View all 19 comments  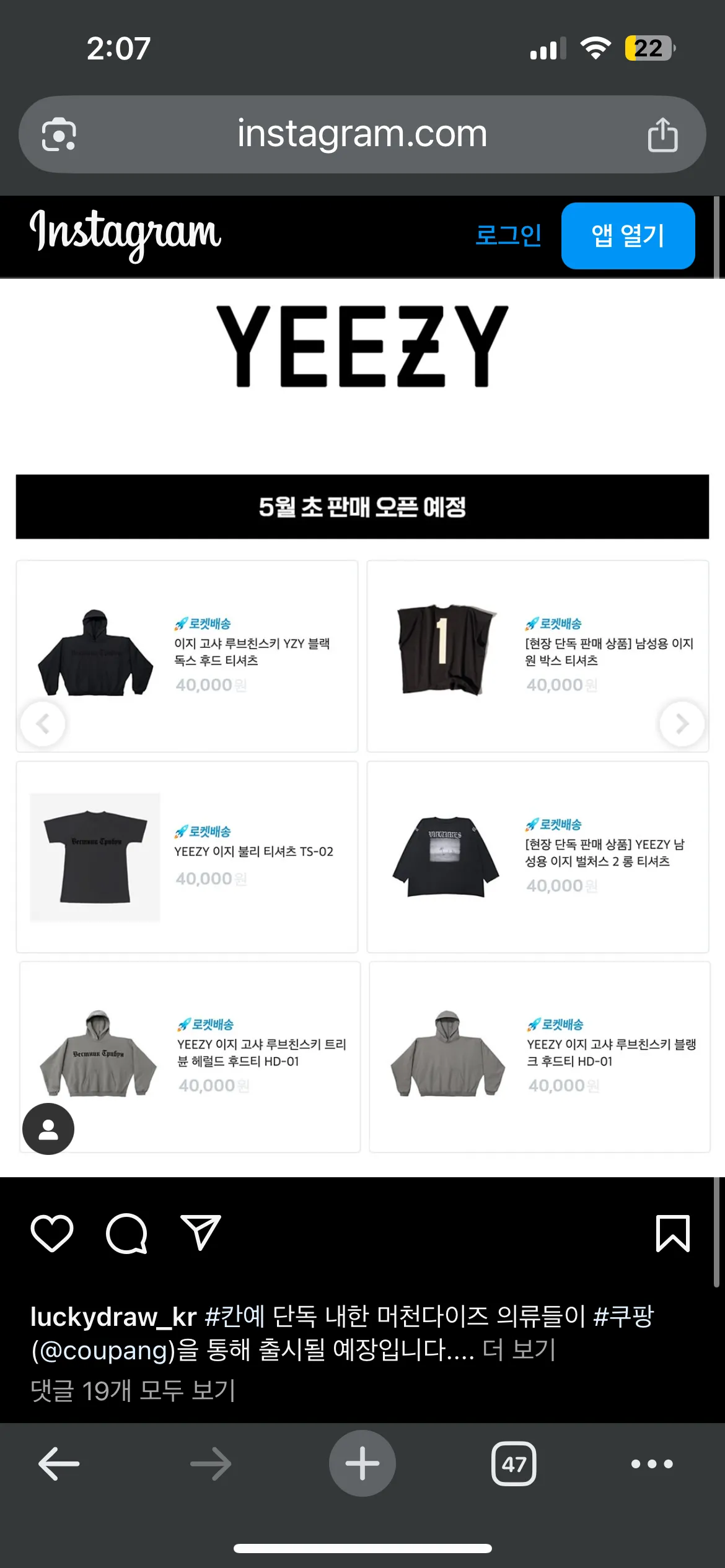click(x=133, y=1391)
